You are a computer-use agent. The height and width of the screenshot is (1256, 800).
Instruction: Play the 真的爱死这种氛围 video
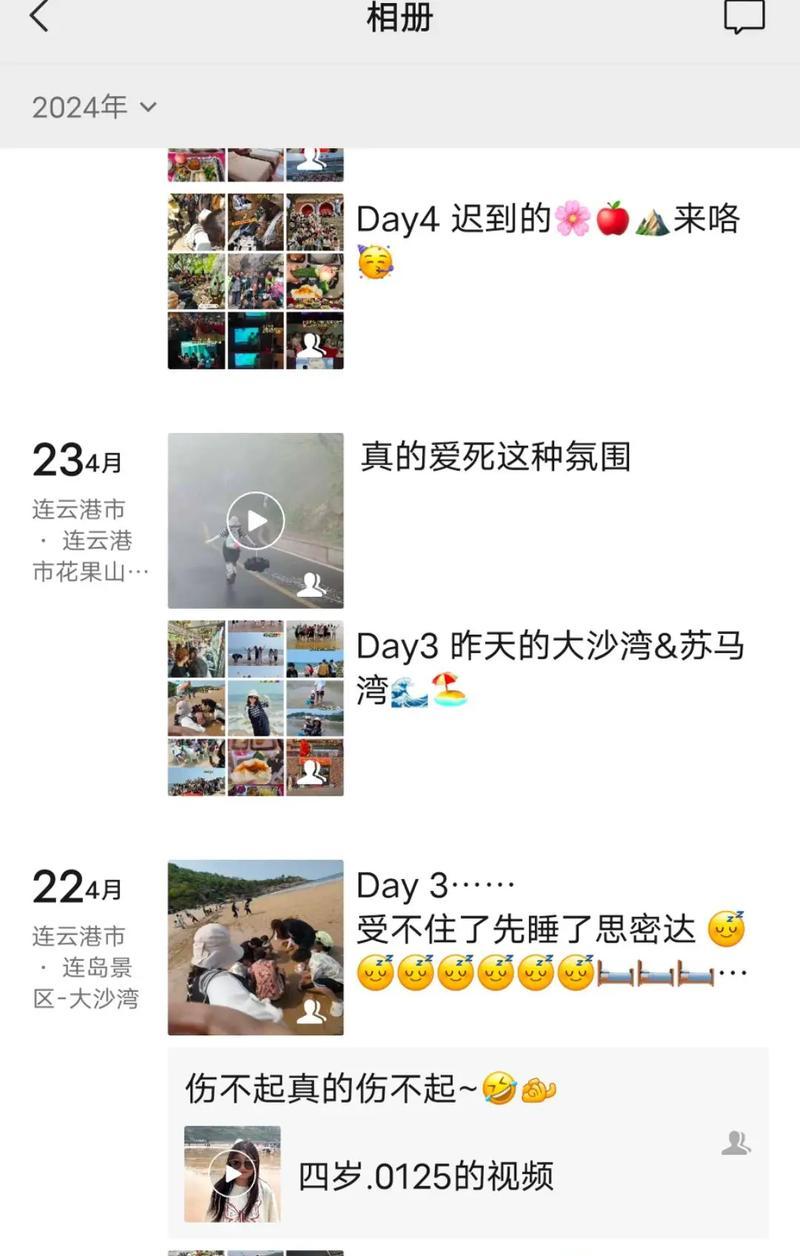[255, 521]
